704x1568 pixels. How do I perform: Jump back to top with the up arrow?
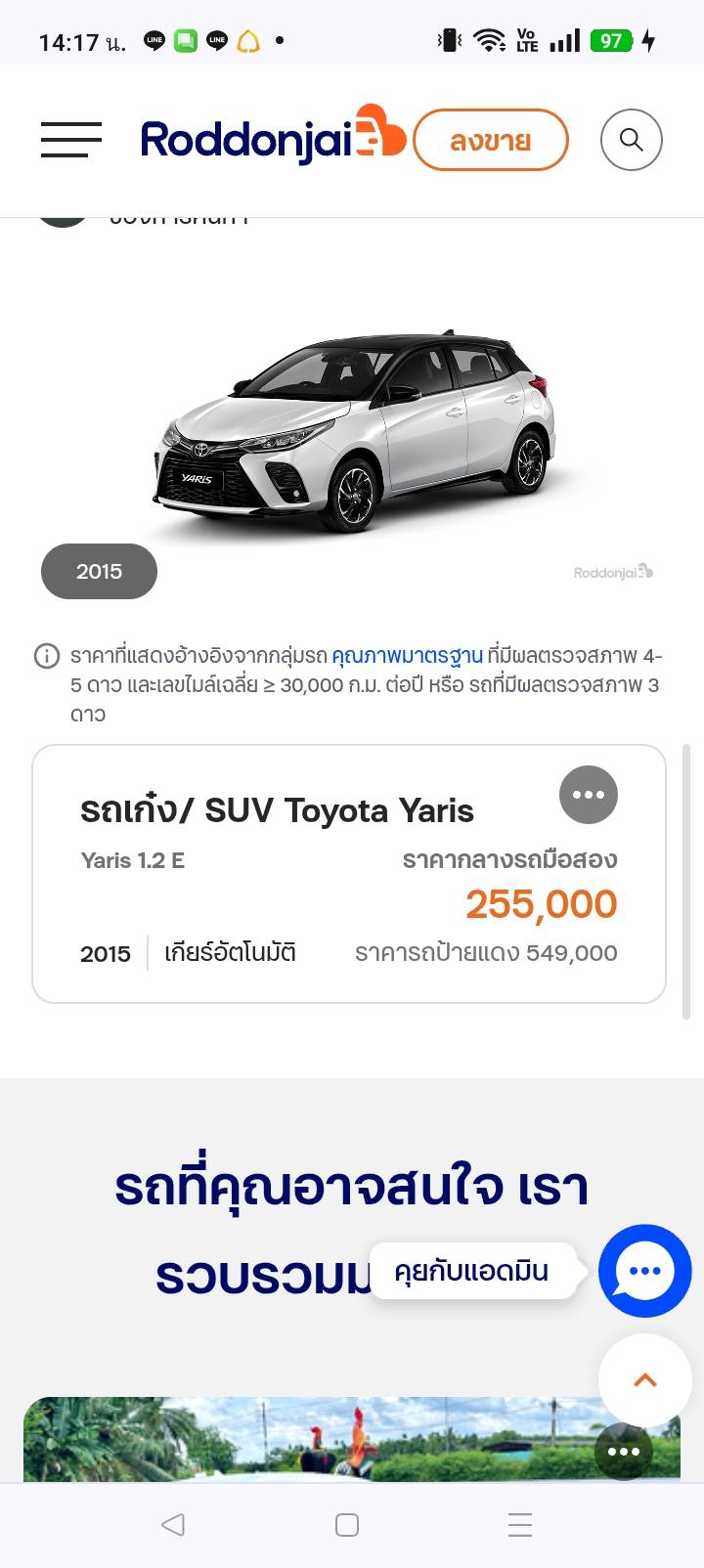[x=644, y=1379]
